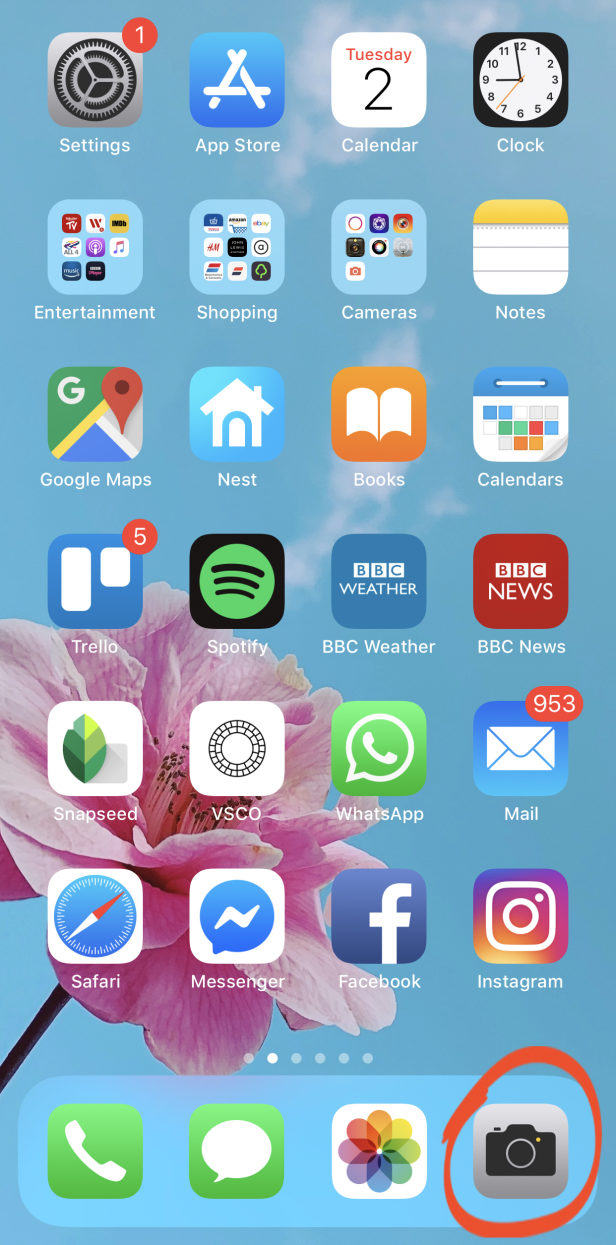Screen dimensions: 616x1245
Task: Launch Safari browser
Action: click(x=95, y=915)
